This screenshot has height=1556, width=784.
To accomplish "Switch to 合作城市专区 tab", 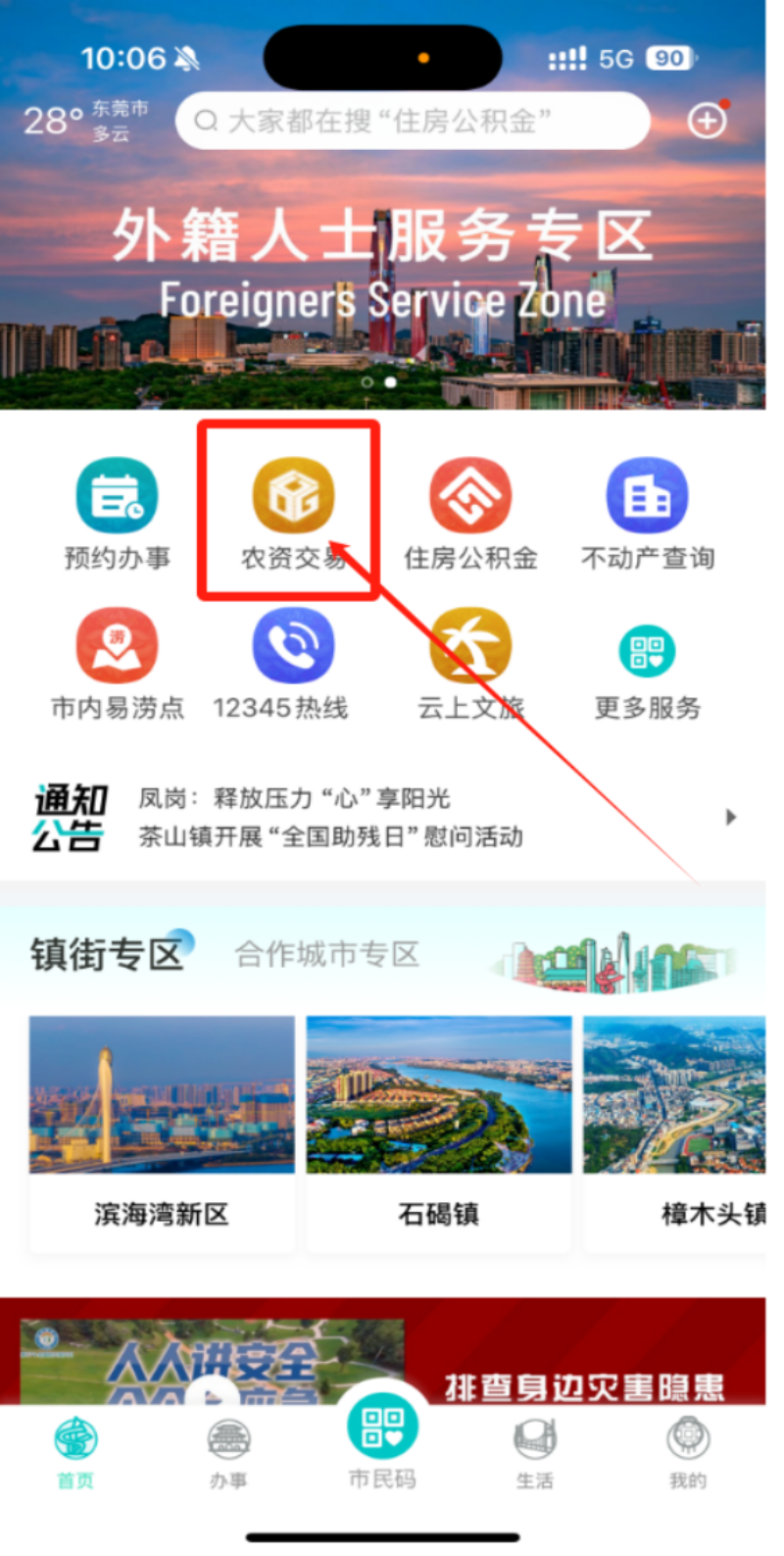I will click(327, 954).
